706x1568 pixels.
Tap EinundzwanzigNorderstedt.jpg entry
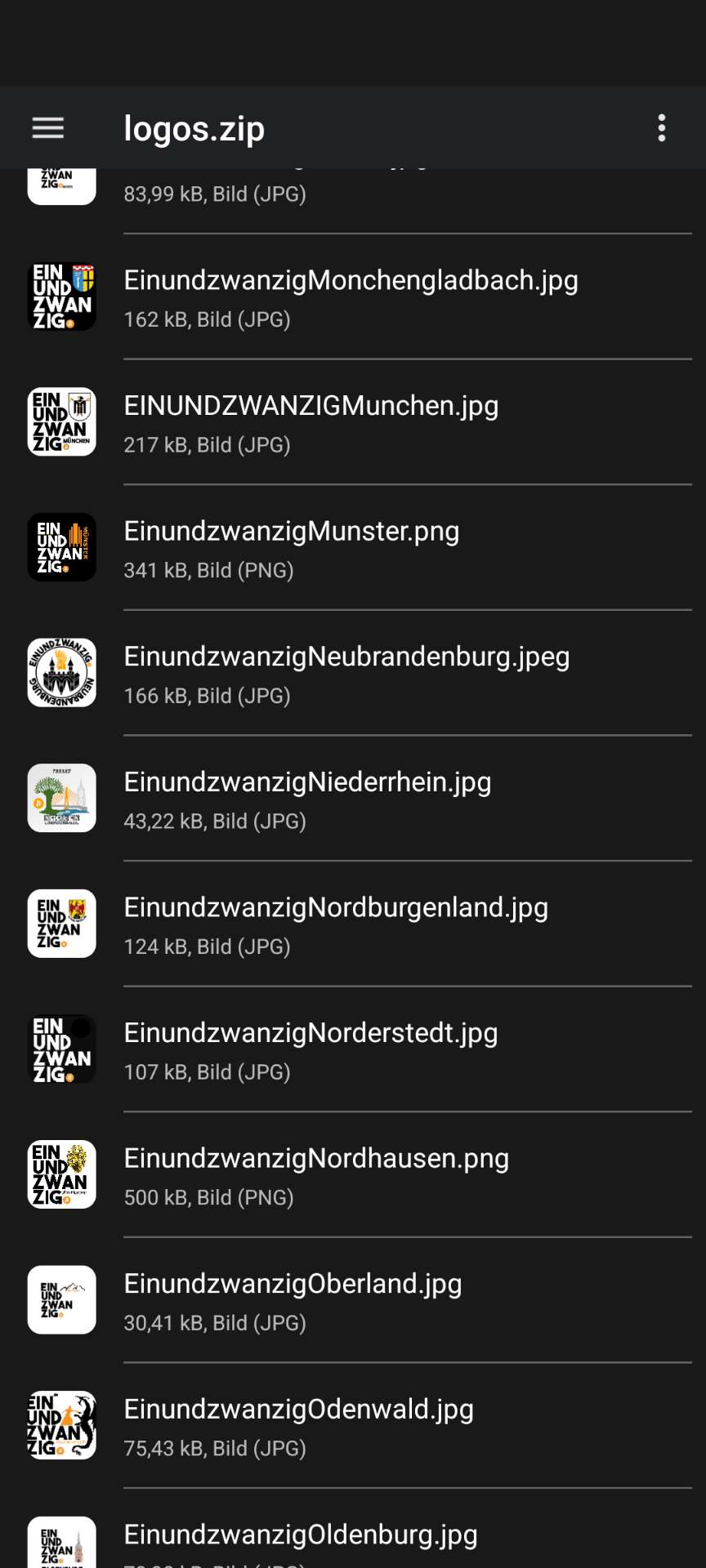coord(311,1049)
